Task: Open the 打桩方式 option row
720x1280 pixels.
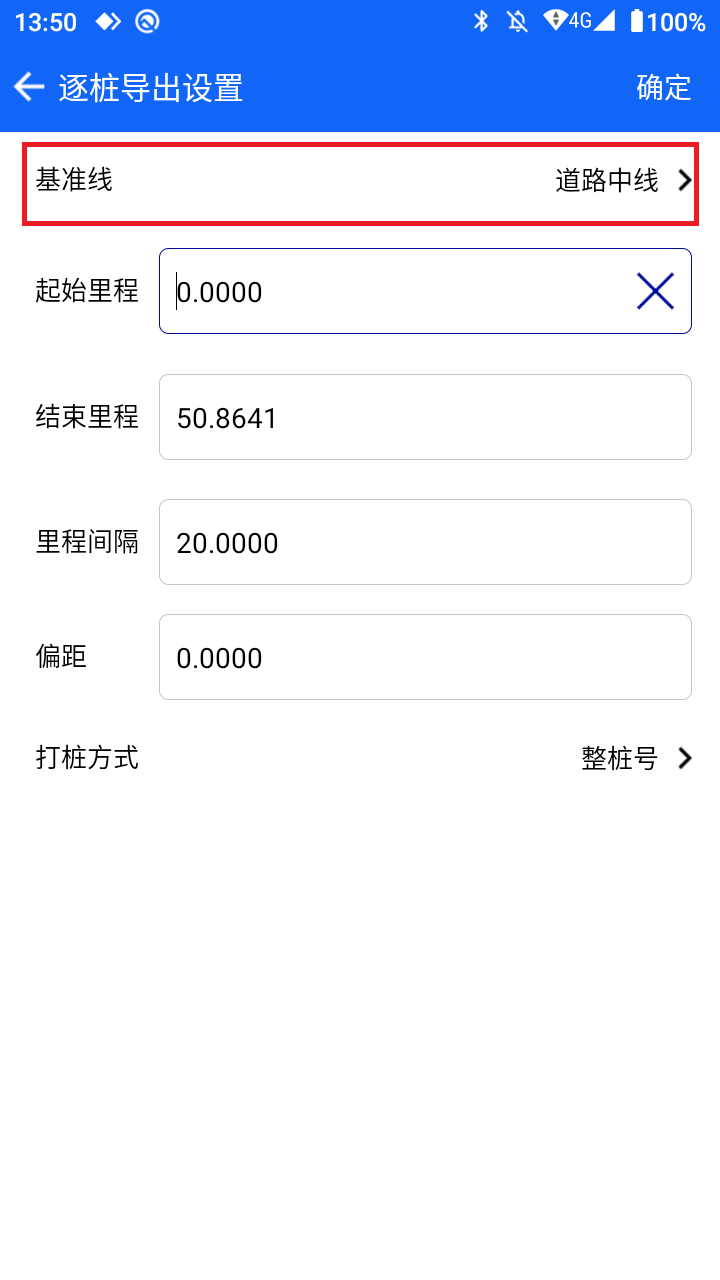Action: 360,758
